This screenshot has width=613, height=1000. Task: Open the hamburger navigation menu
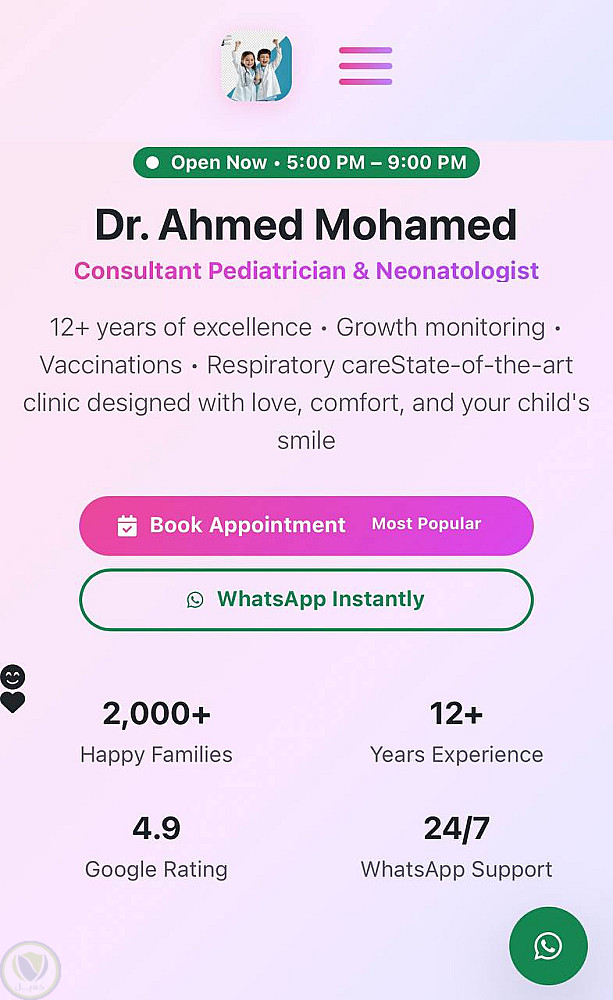[365, 66]
